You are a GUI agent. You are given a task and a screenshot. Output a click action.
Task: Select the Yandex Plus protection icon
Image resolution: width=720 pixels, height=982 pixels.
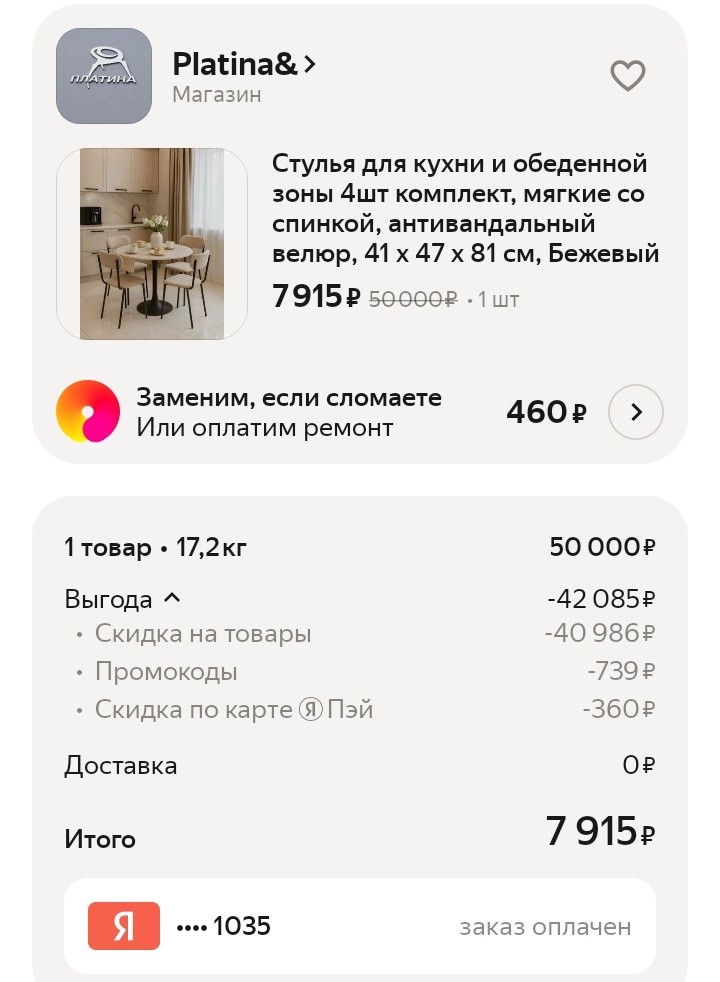click(88, 411)
